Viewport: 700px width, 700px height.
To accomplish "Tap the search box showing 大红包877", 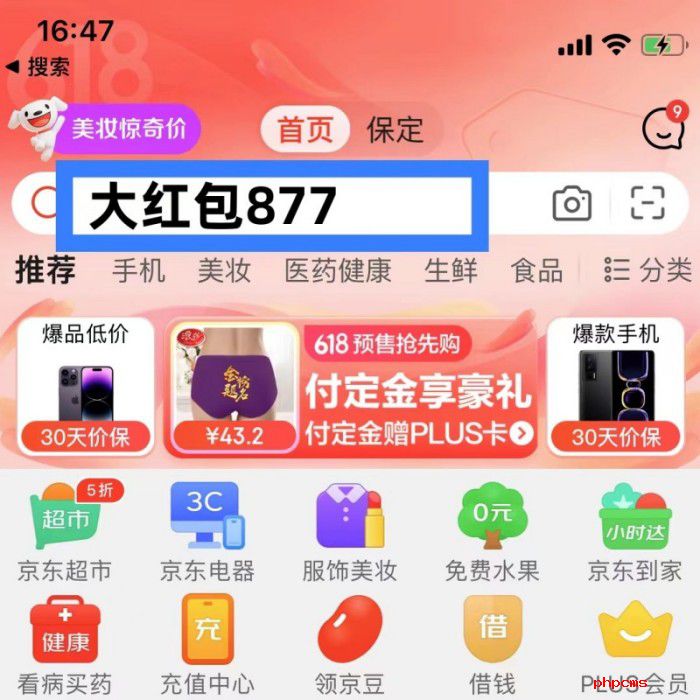I will click(272, 206).
